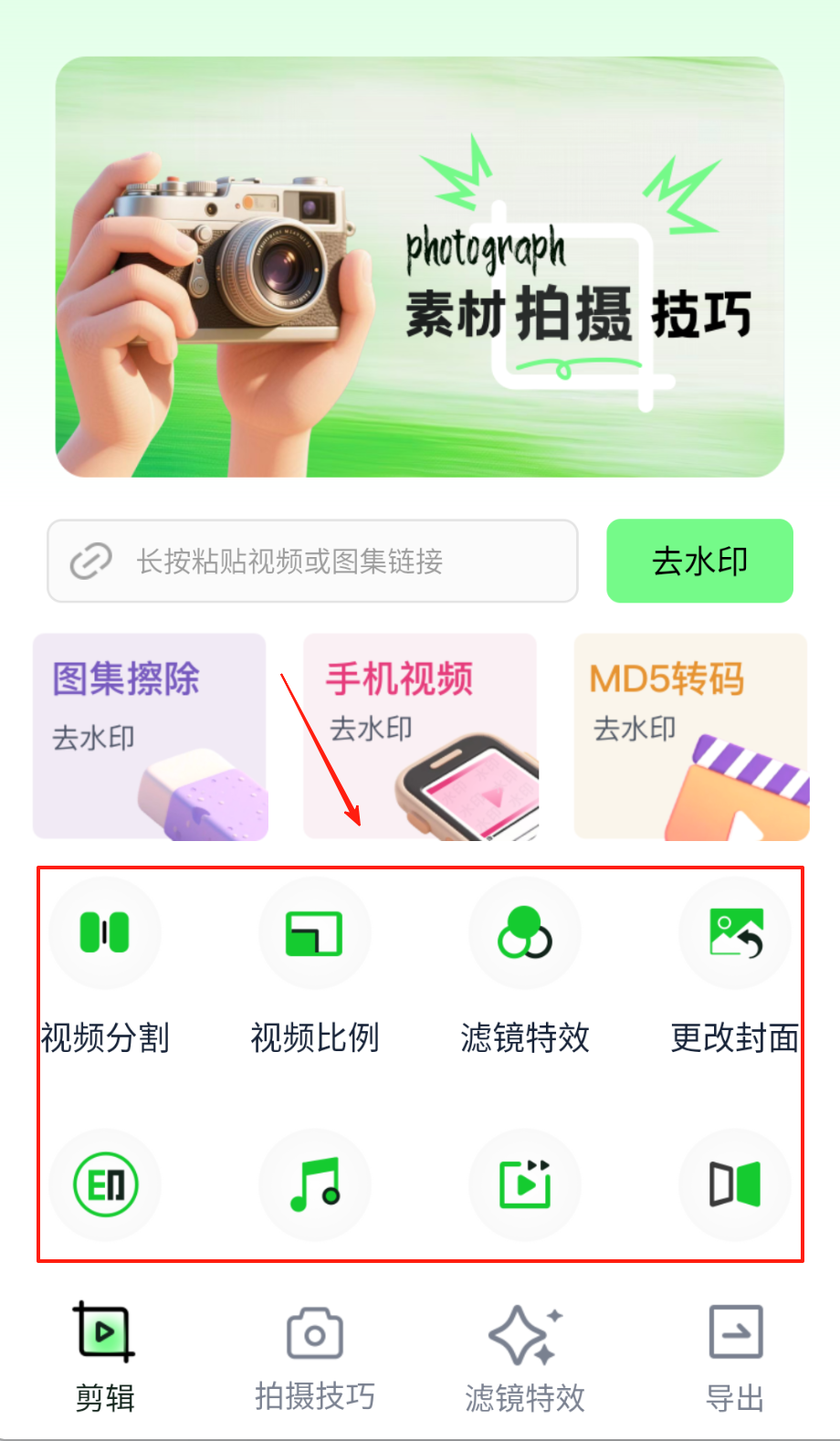The image size is (840, 1441).
Task: Open the MD5转码 card
Action: (x=690, y=736)
